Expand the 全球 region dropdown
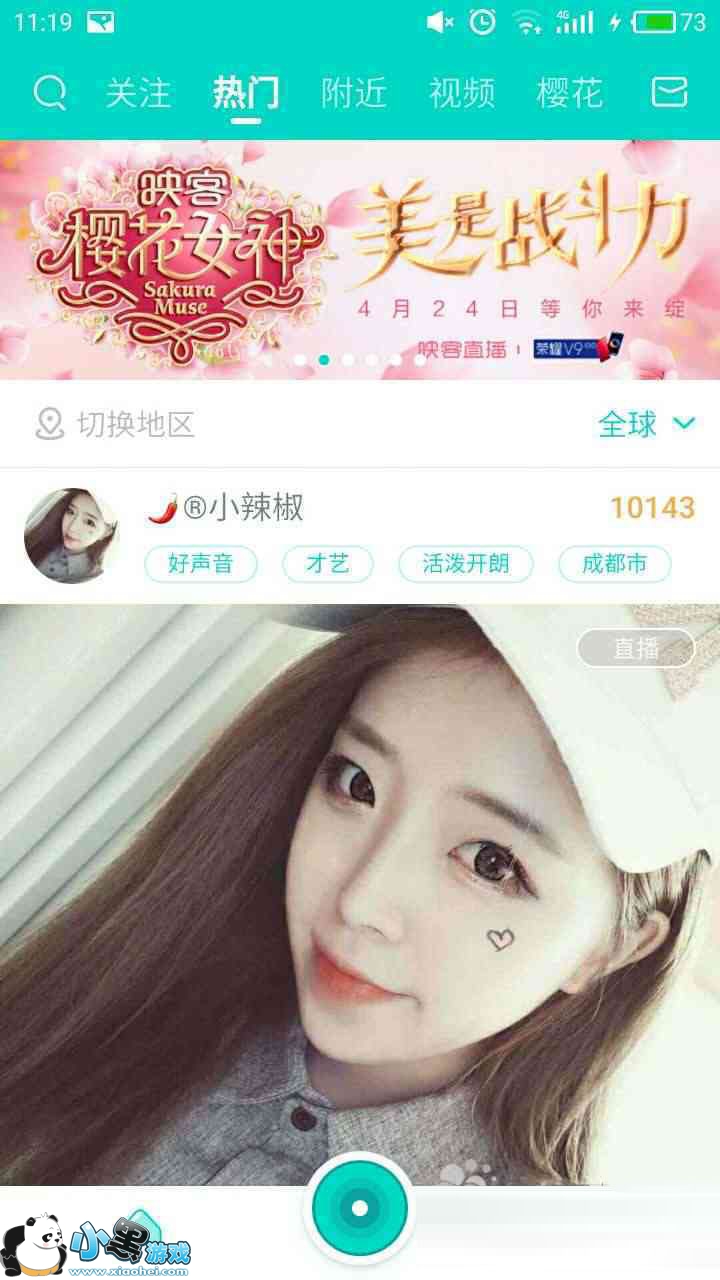Image resolution: width=720 pixels, height=1280 pixels. [x=645, y=424]
